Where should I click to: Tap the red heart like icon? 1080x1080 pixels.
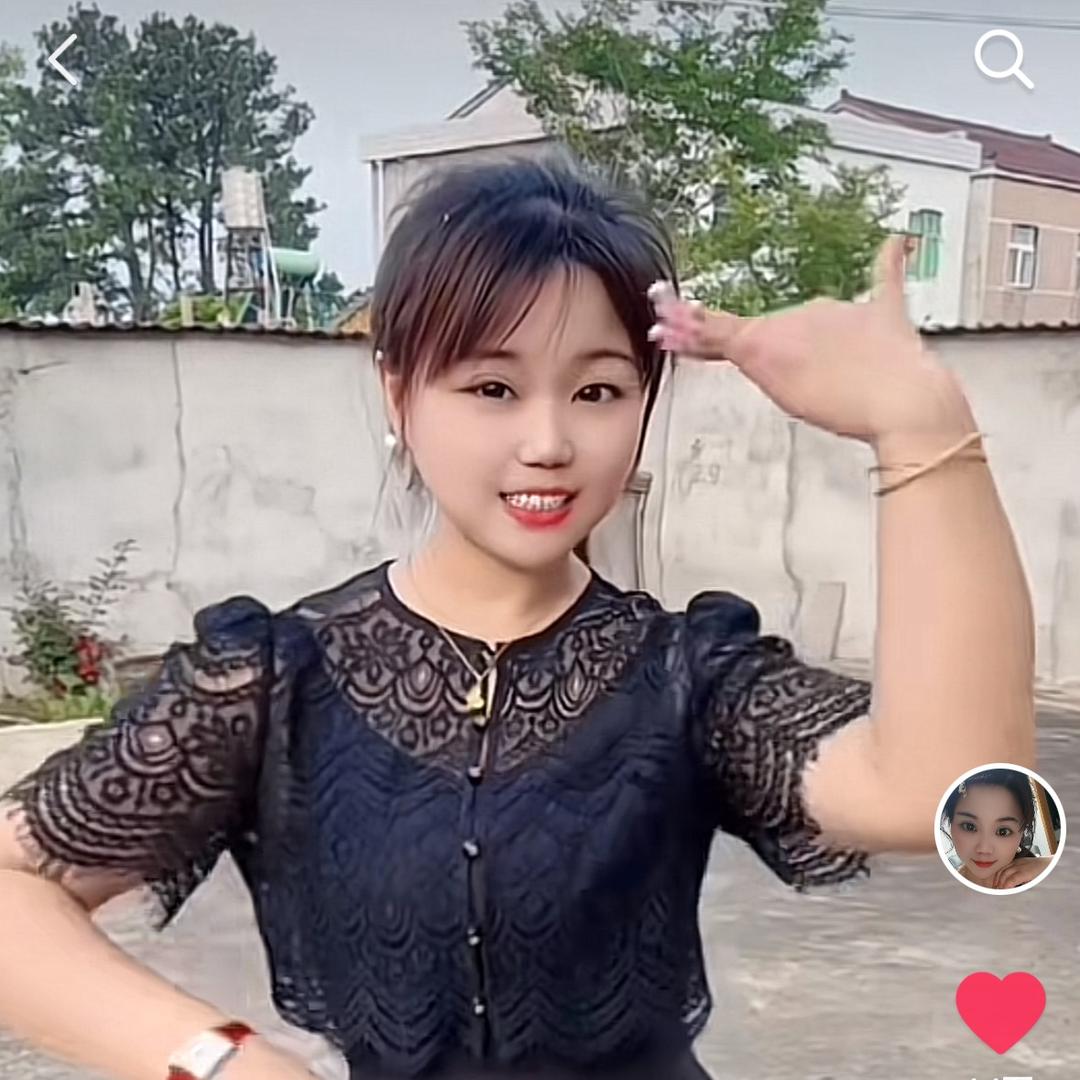[x=1000, y=1010]
